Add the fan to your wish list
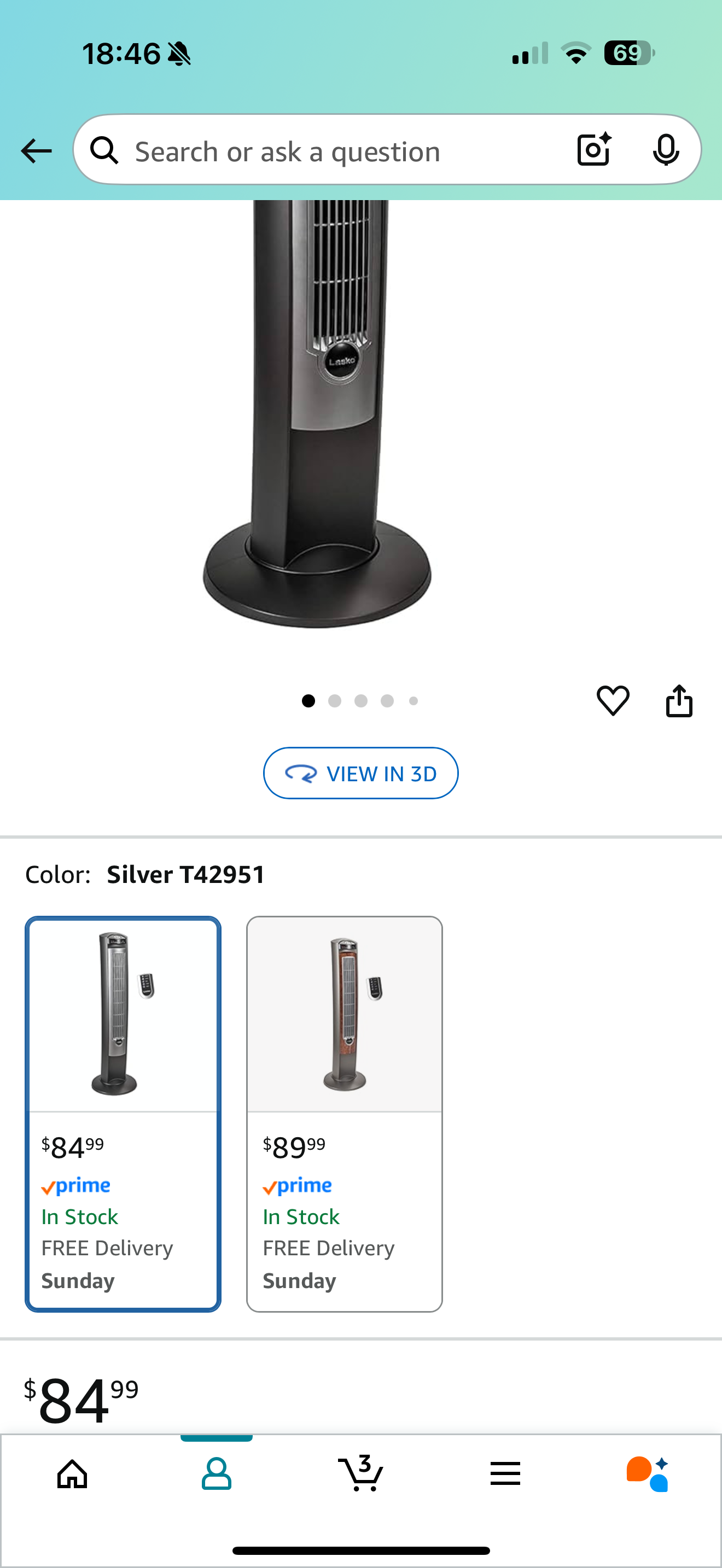This screenshot has height=1568, width=722. [613, 700]
